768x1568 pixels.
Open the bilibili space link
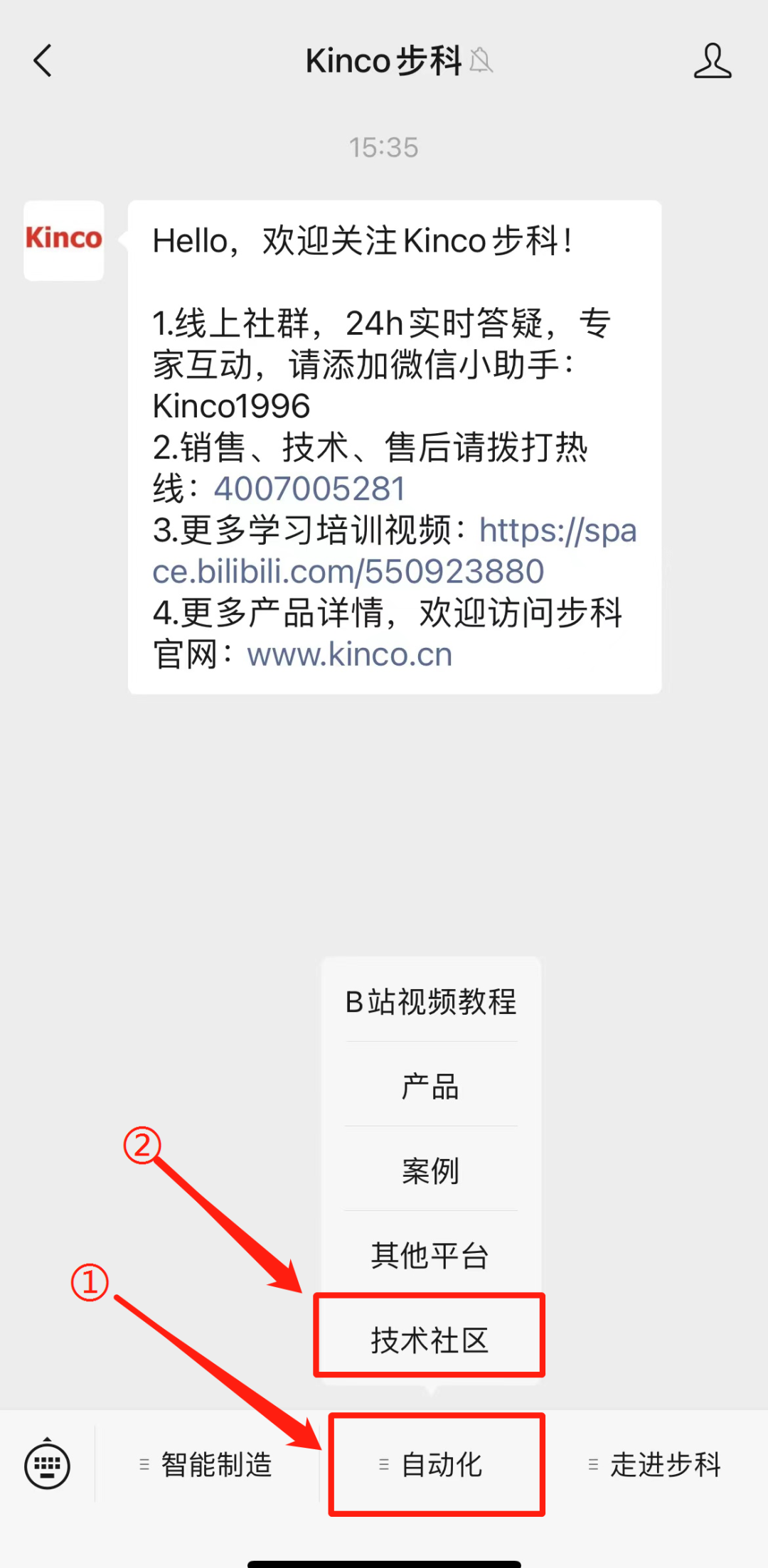(x=348, y=571)
